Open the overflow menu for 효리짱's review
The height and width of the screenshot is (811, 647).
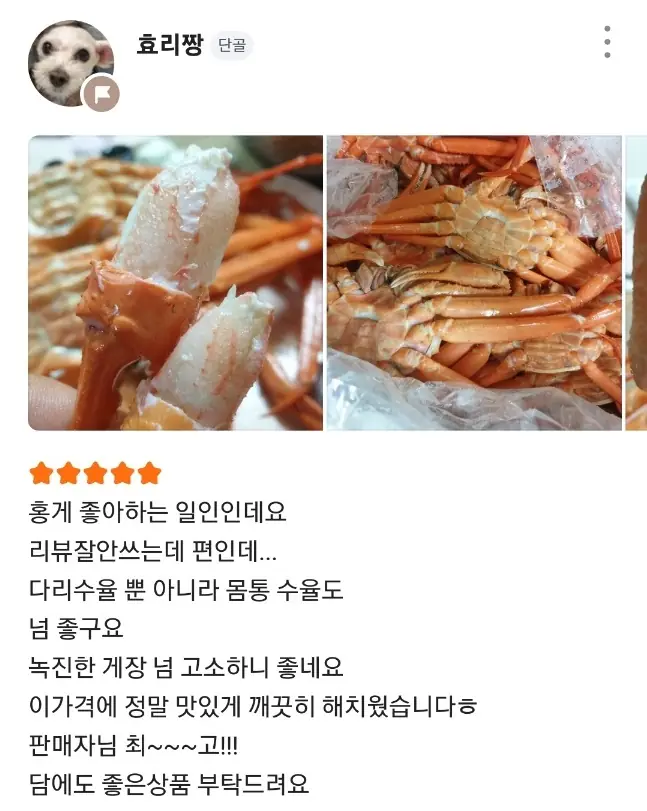[607, 42]
